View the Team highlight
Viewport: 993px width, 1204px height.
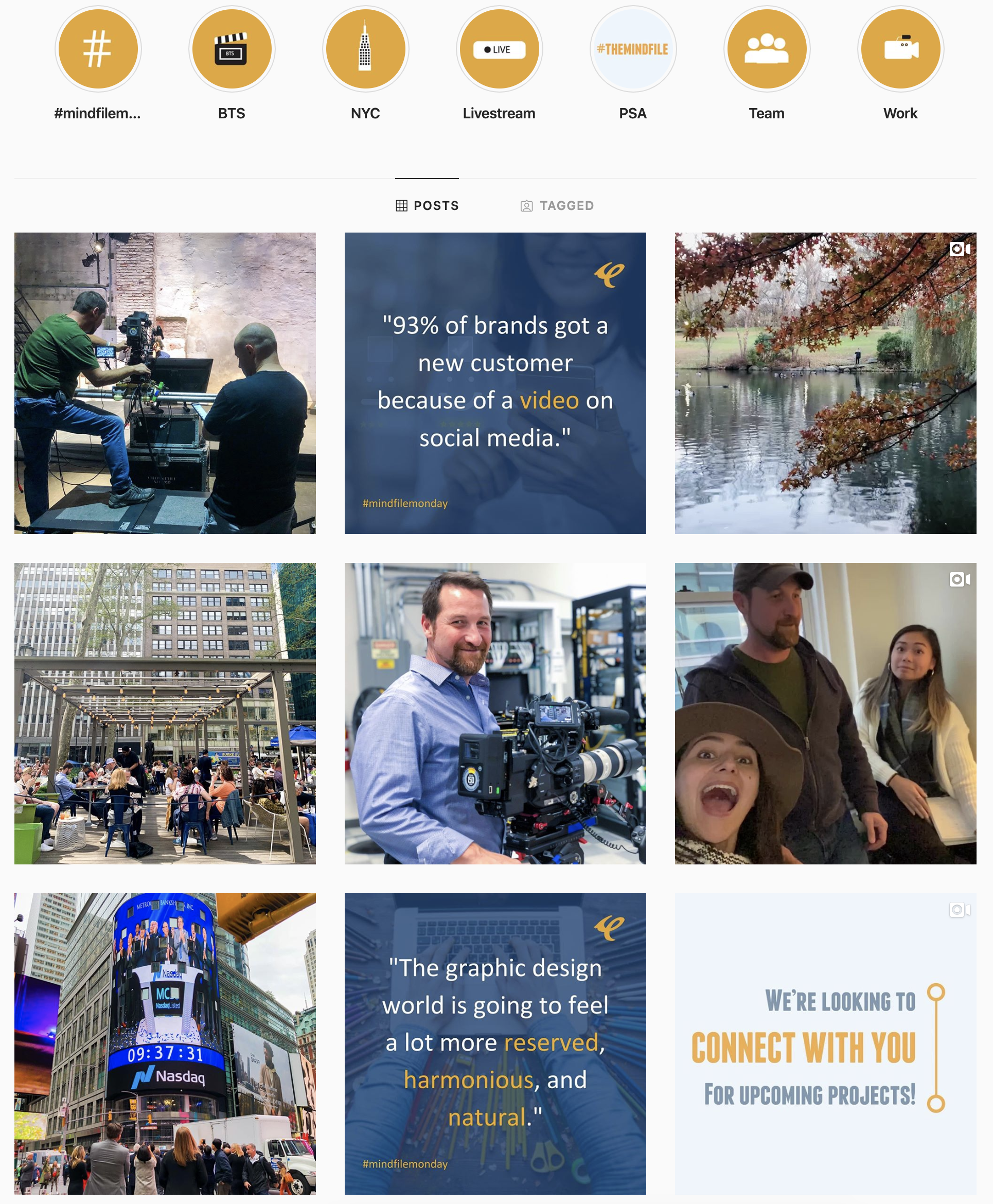pyautogui.click(x=767, y=49)
